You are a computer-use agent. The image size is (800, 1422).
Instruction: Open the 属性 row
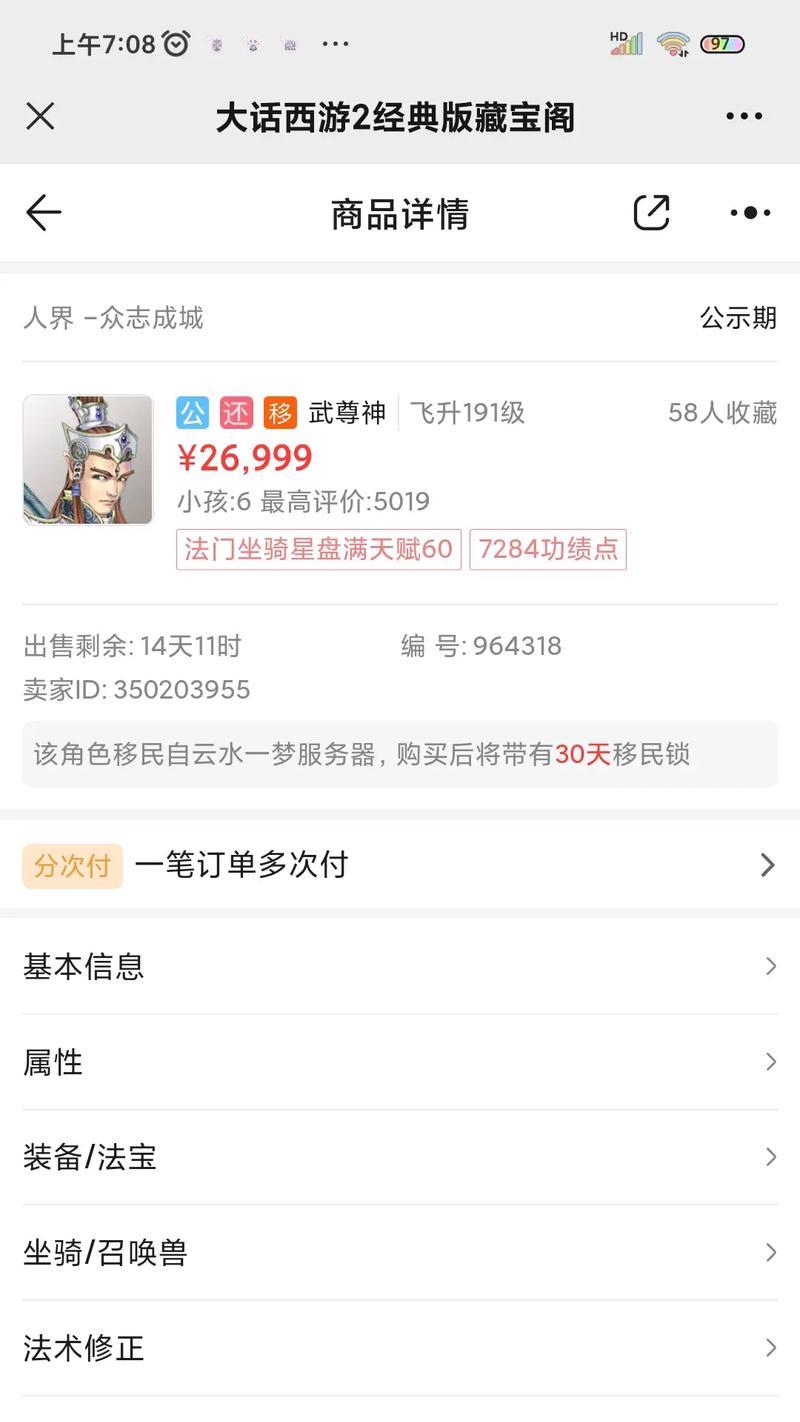(x=400, y=1062)
